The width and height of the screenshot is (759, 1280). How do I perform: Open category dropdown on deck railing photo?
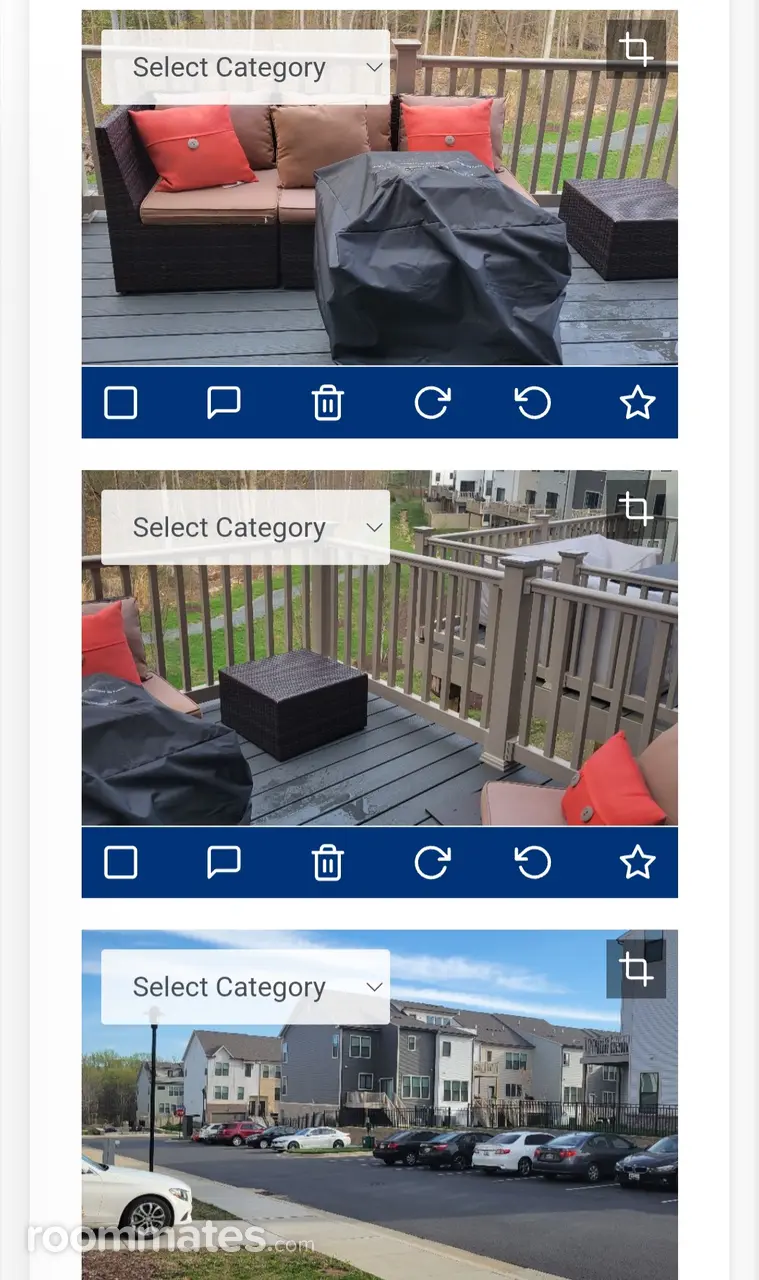coord(245,527)
